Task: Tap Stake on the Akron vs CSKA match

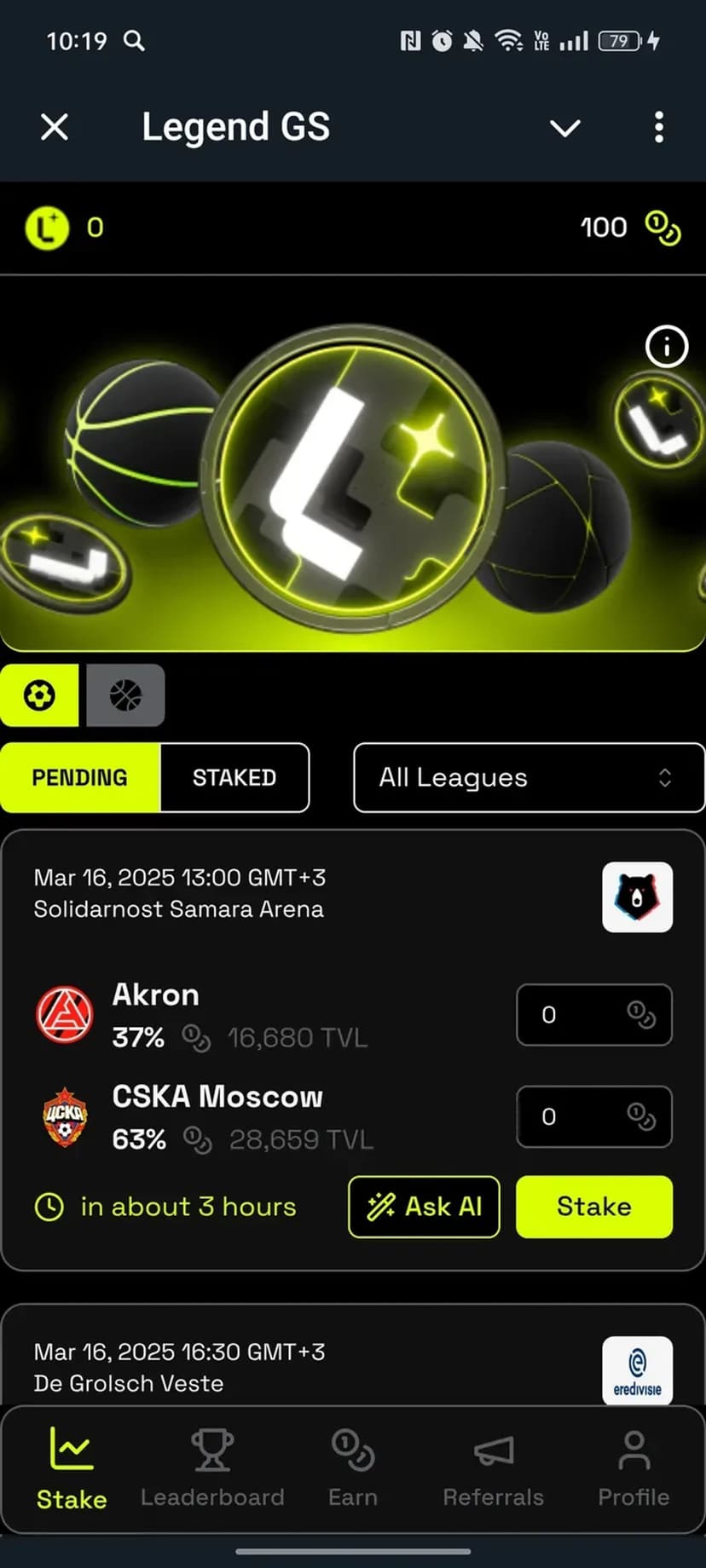Action: pos(593,1207)
